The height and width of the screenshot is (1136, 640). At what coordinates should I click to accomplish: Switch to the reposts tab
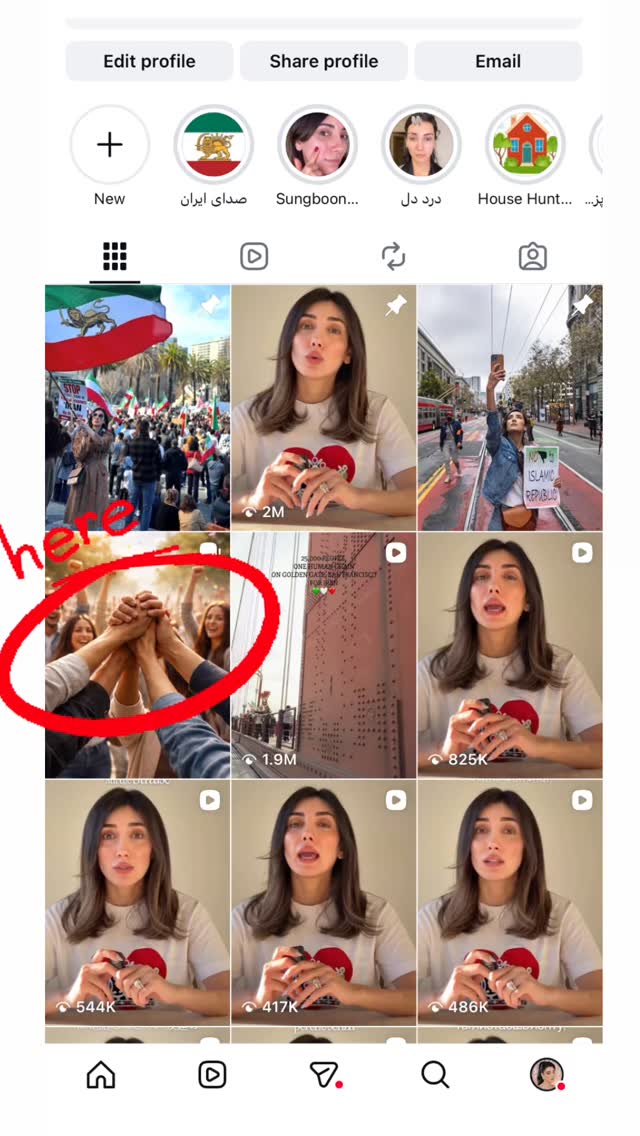pyautogui.click(x=393, y=256)
